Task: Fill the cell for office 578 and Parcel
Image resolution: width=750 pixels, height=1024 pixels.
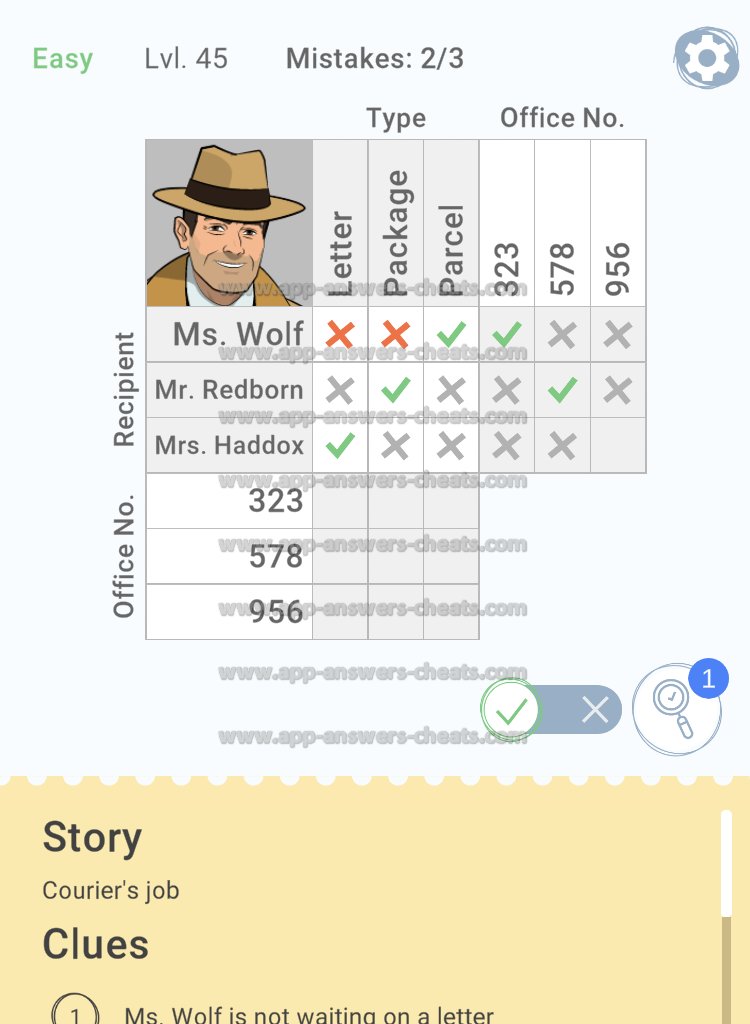Action: (x=451, y=556)
